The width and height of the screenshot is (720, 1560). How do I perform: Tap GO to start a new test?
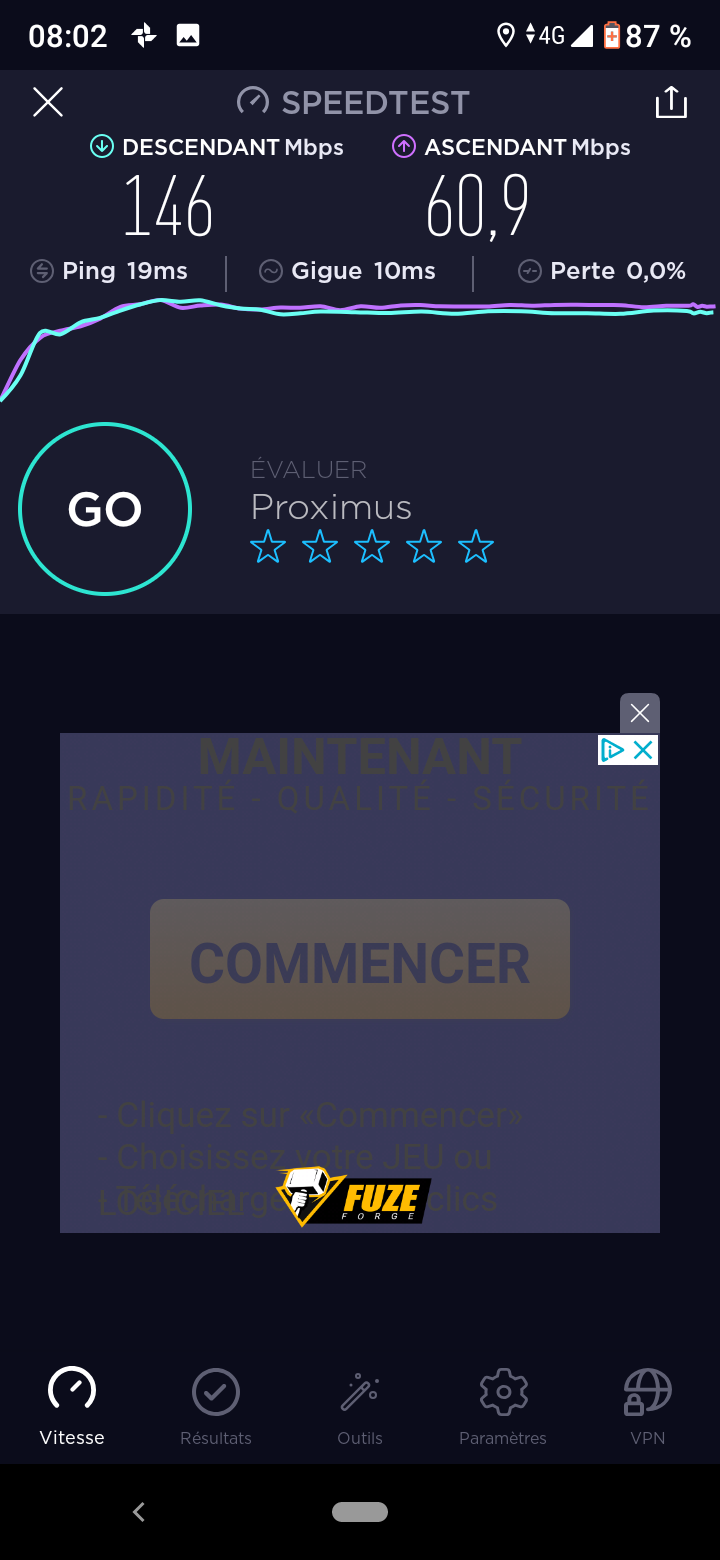coord(105,509)
